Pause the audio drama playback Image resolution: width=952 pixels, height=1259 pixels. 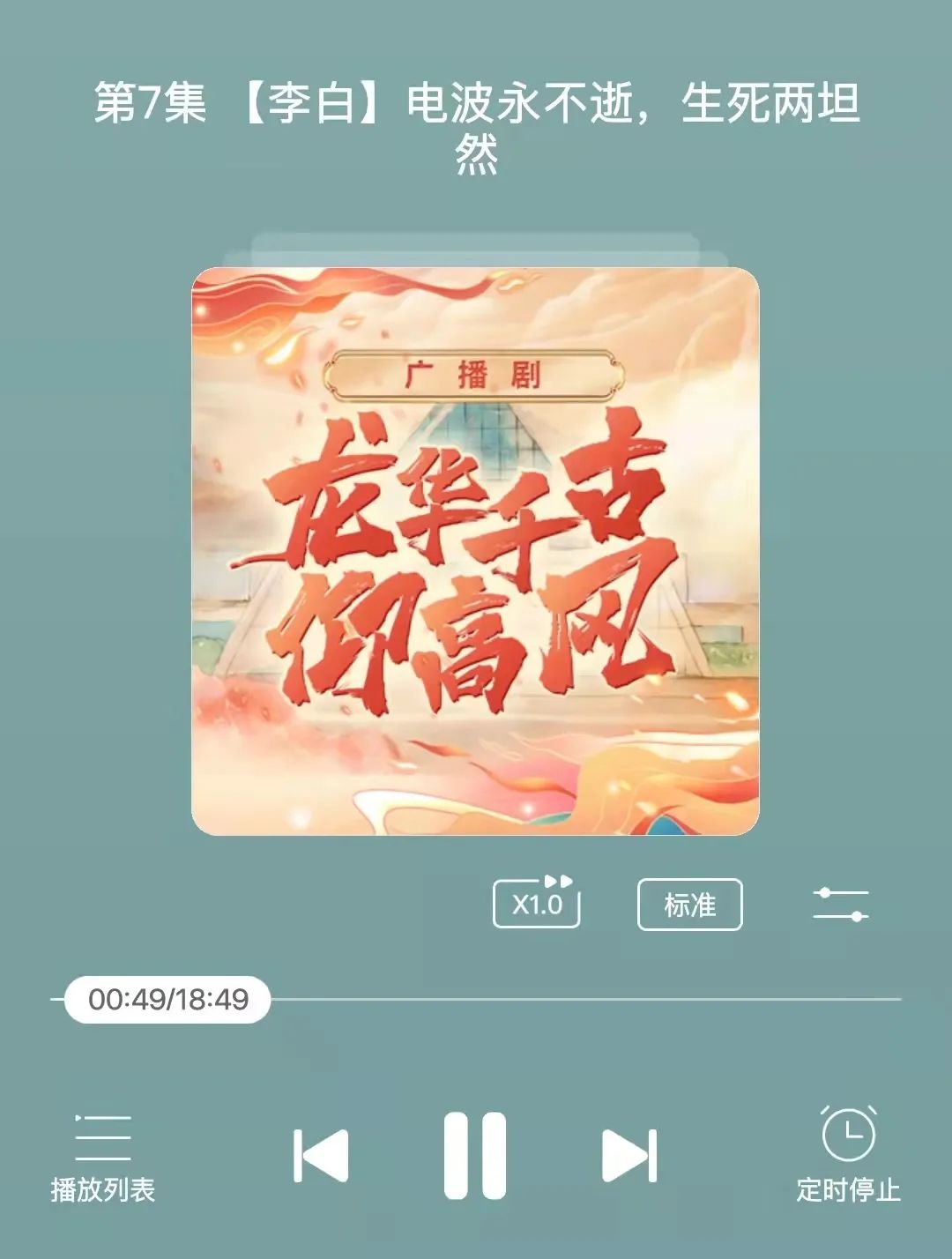(475, 1155)
